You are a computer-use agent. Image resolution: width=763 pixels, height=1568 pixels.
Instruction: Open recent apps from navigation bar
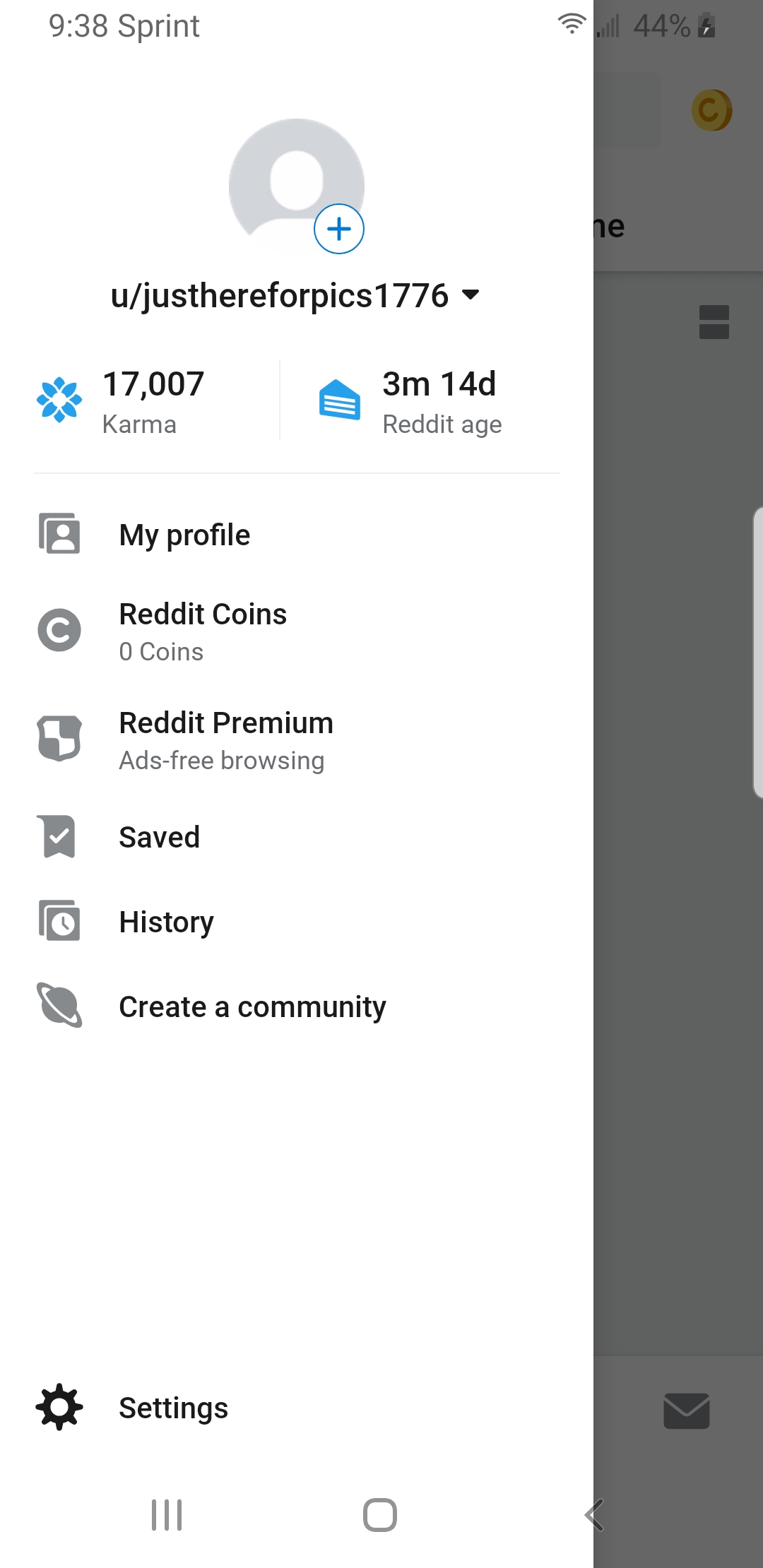[x=167, y=1515]
